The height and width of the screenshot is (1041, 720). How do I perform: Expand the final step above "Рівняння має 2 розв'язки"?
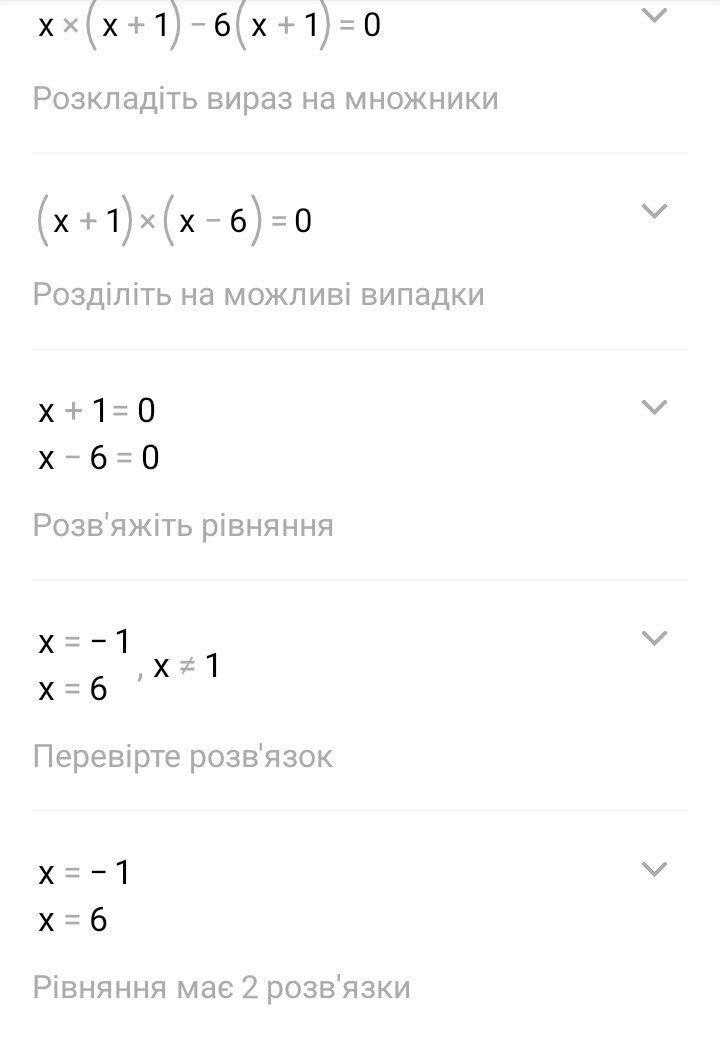pyautogui.click(x=653, y=869)
